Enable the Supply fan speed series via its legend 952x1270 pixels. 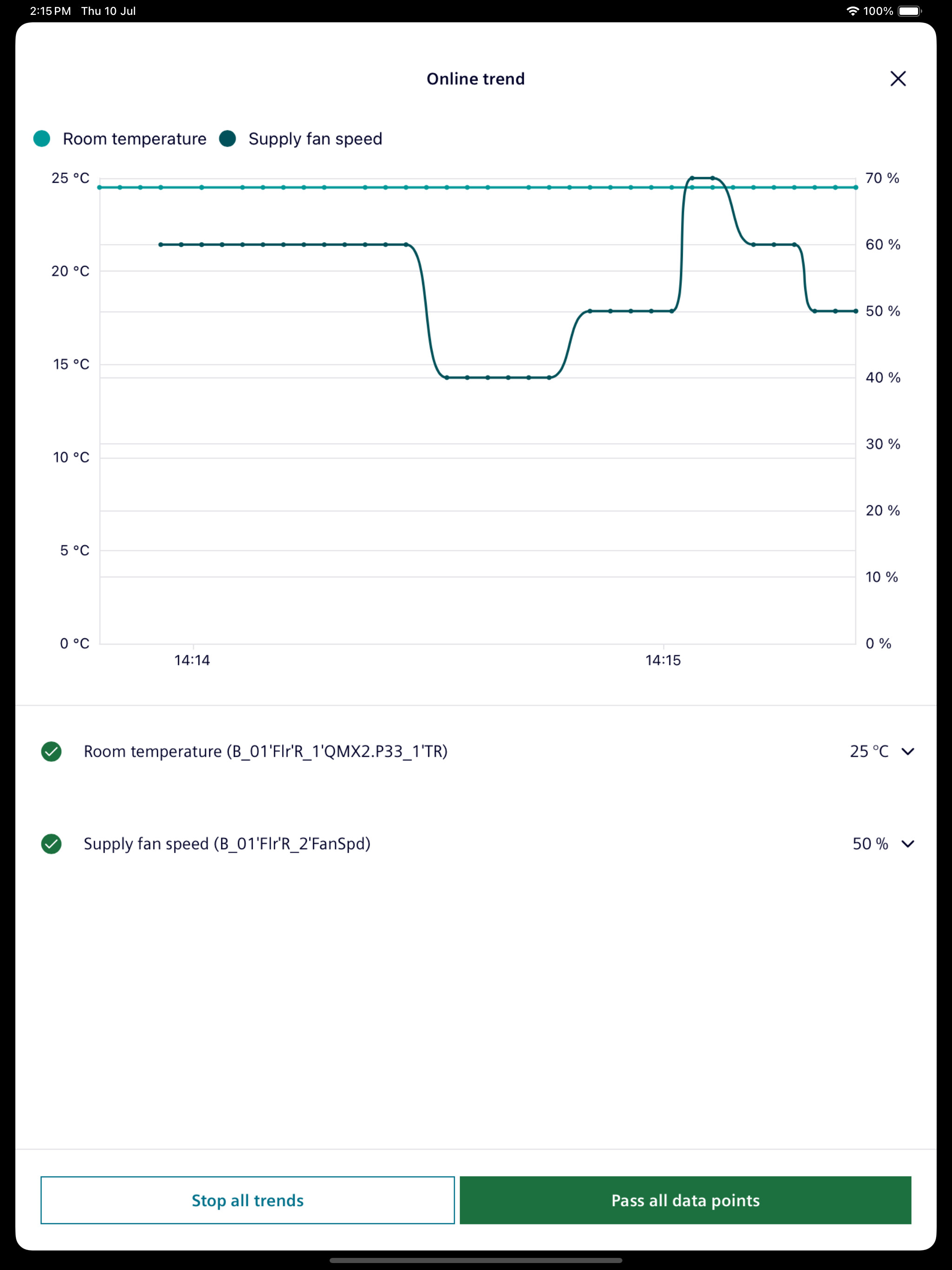227,139
